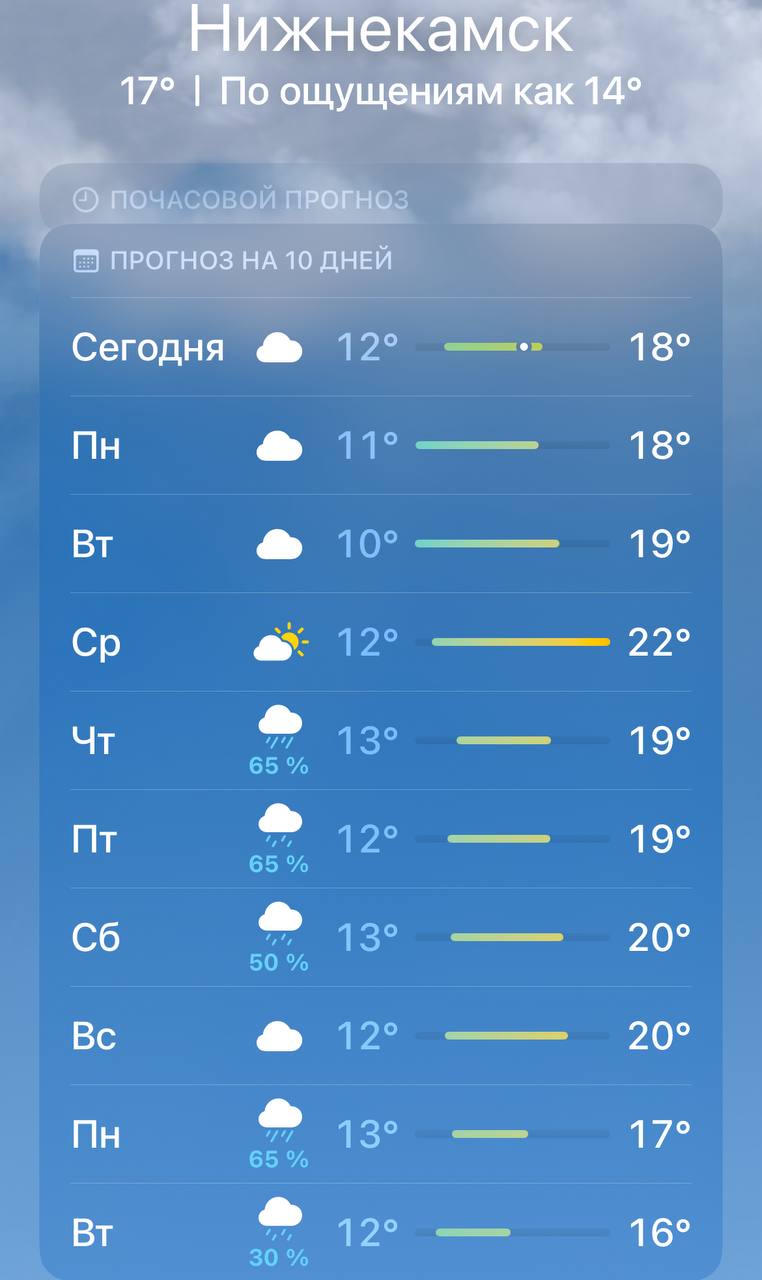Open the Вт row with 19° high

click(x=381, y=544)
